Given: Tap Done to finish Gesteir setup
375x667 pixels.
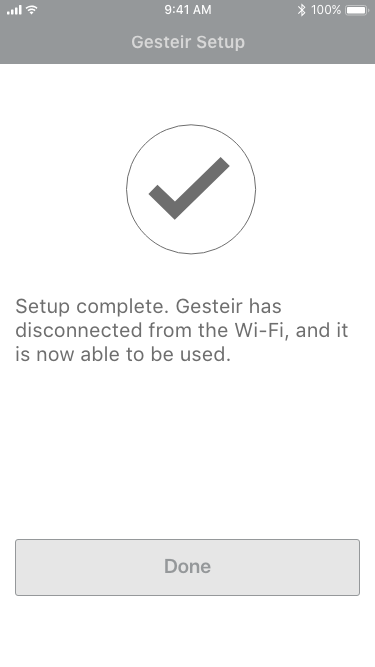Looking at the screenshot, I should (188, 567).
